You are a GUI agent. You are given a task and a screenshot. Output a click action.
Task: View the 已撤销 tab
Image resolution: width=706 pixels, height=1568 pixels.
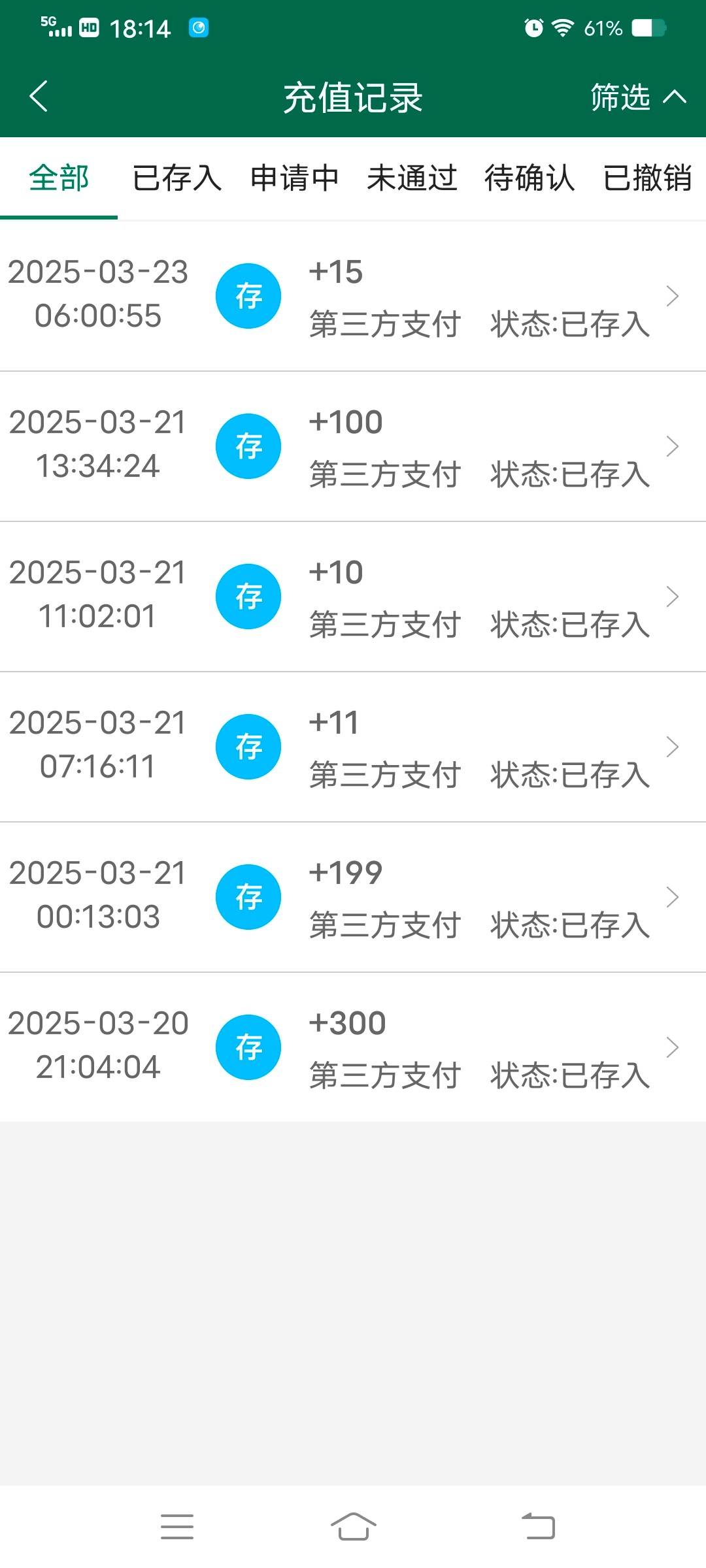point(647,178)
